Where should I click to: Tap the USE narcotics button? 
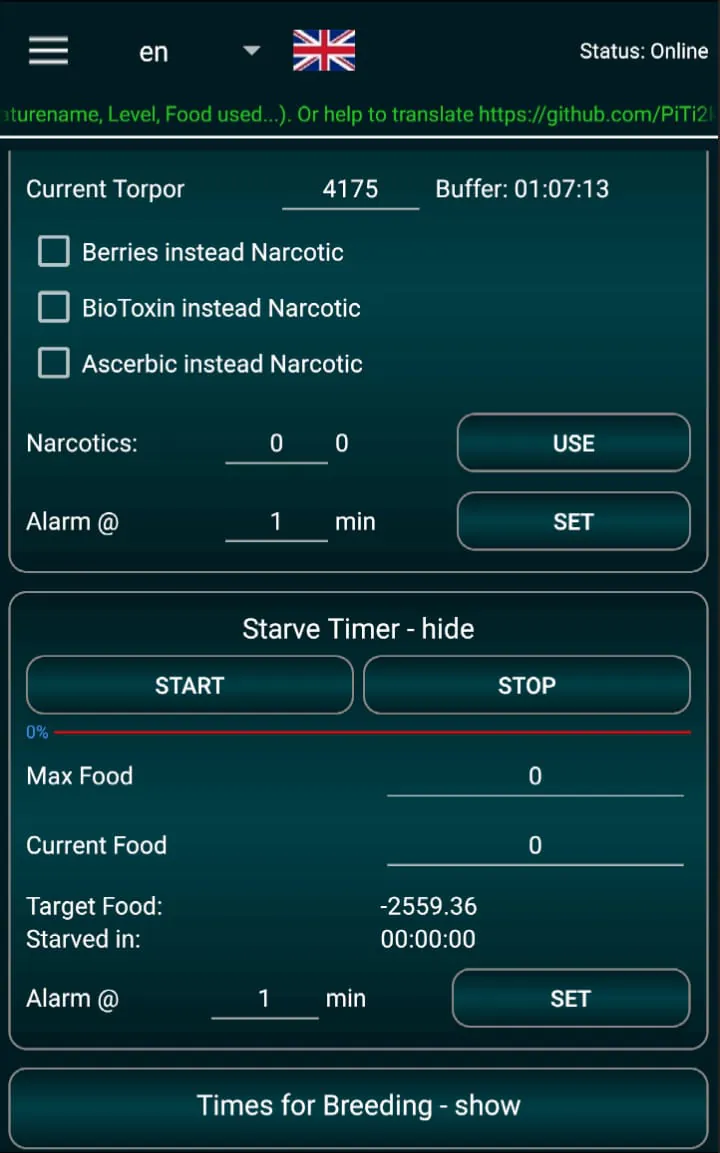click(573, 443)
